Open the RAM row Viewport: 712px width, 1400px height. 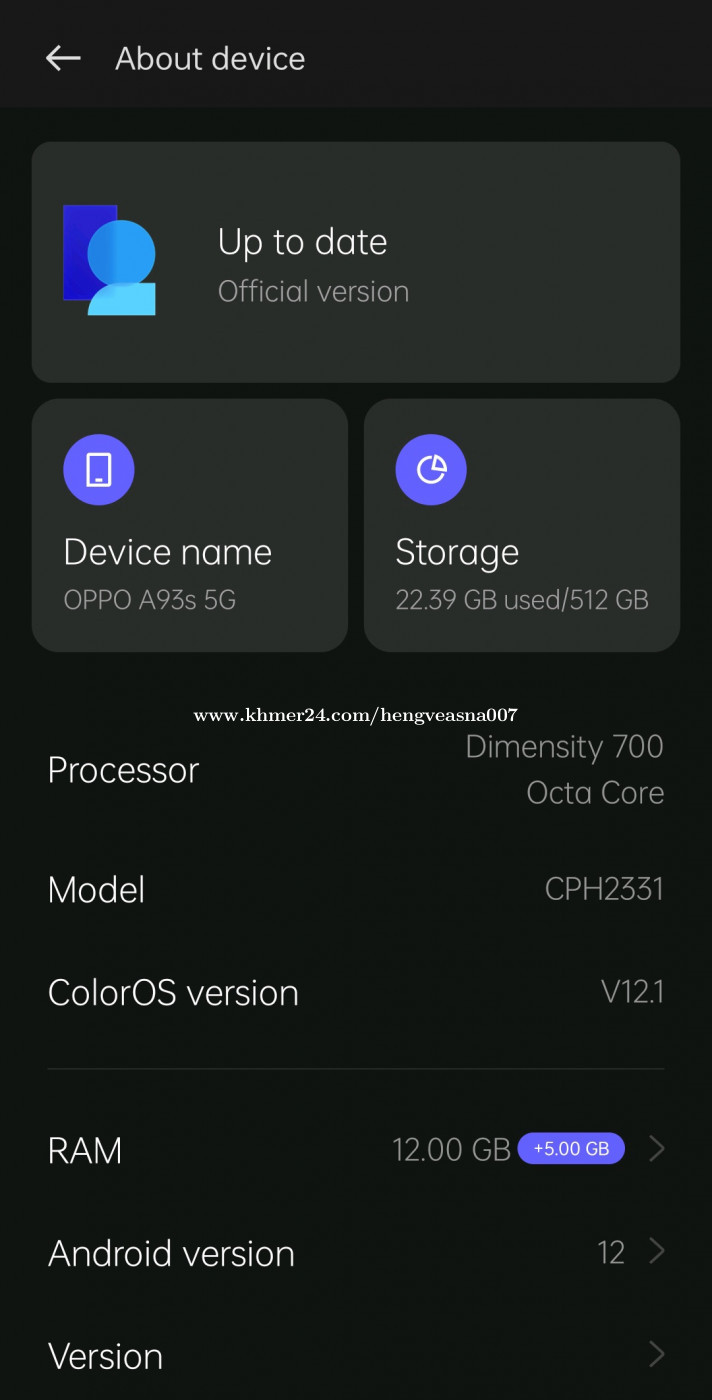coord(356,1149)
